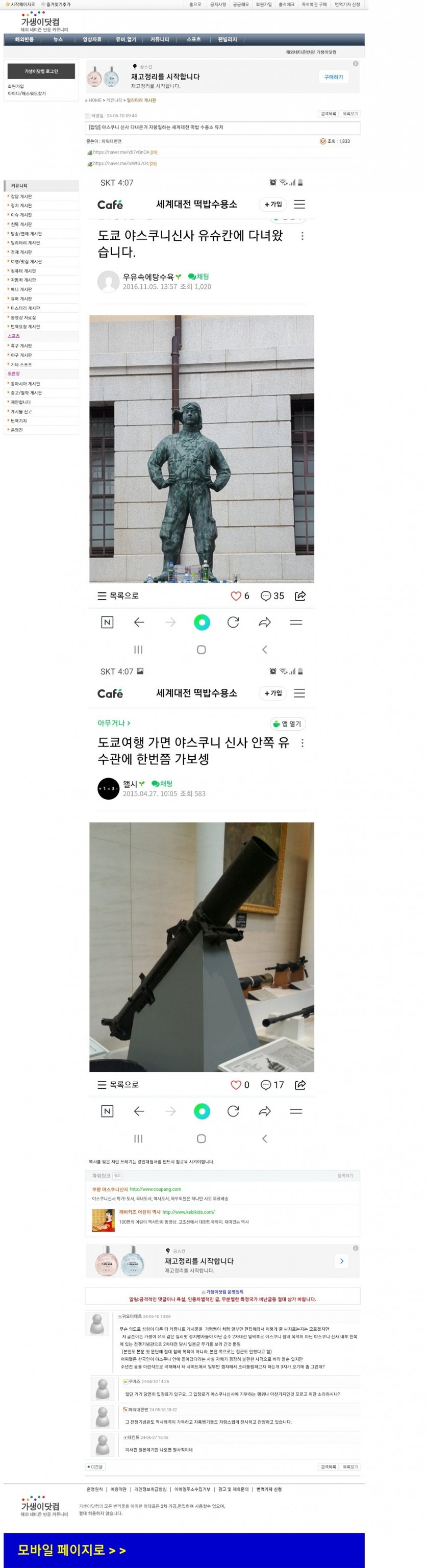The height and width of the screenshot is (1568, 426).
Task: Tap 즐겨찾기추가 at the top left
Action: (x=57, y=4)
